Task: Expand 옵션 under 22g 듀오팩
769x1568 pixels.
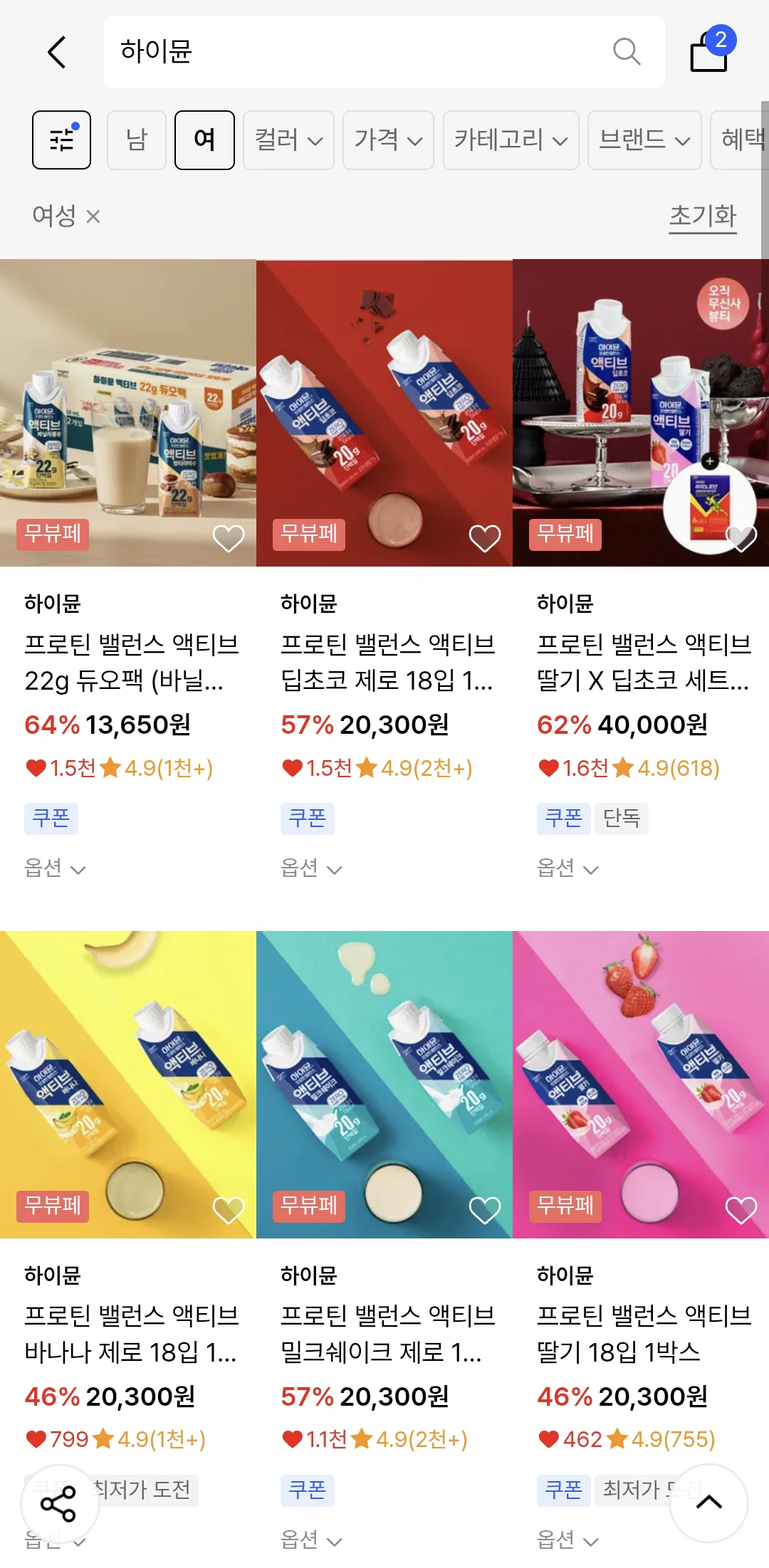Action: tap(55, 868)
